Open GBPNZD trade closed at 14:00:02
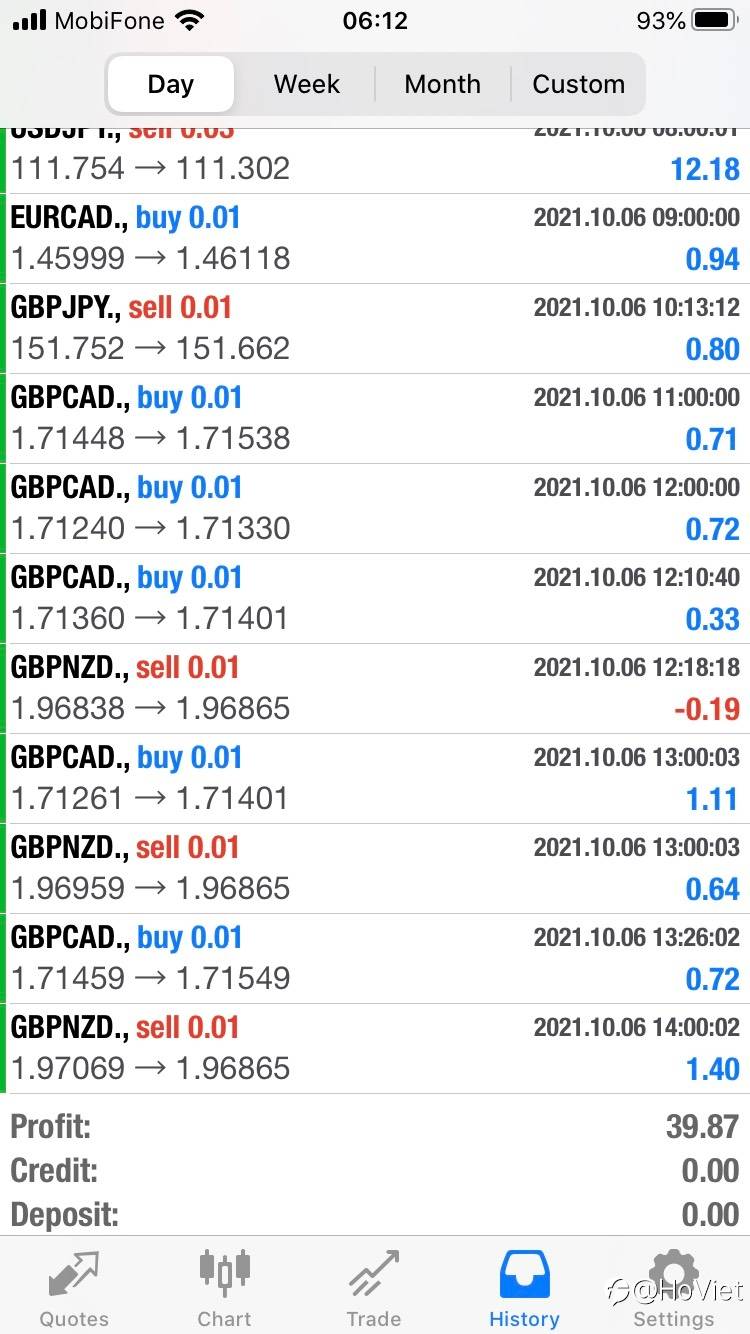750x1334 pixels. (375, 1048)
